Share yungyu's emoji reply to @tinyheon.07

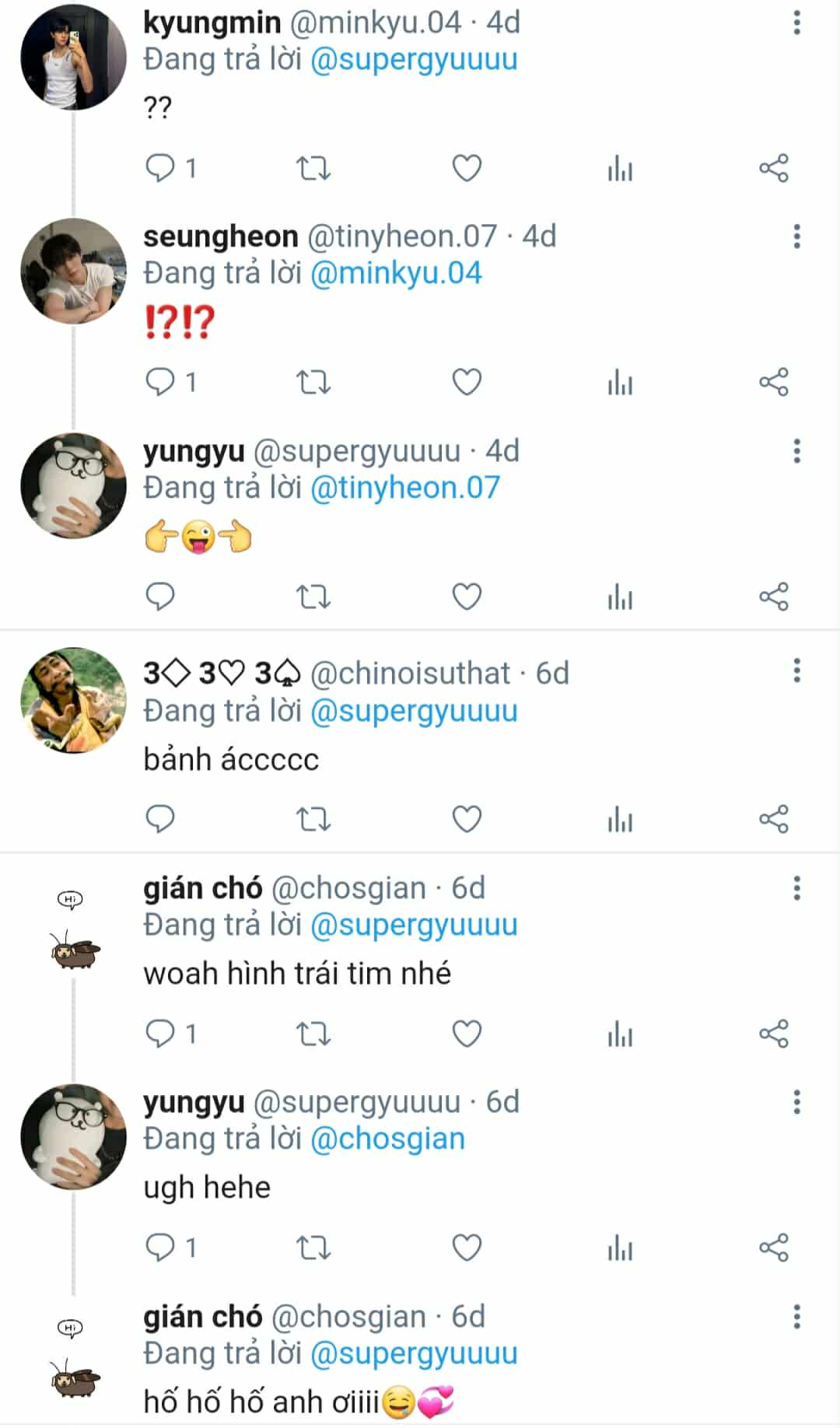coord(774,597)
